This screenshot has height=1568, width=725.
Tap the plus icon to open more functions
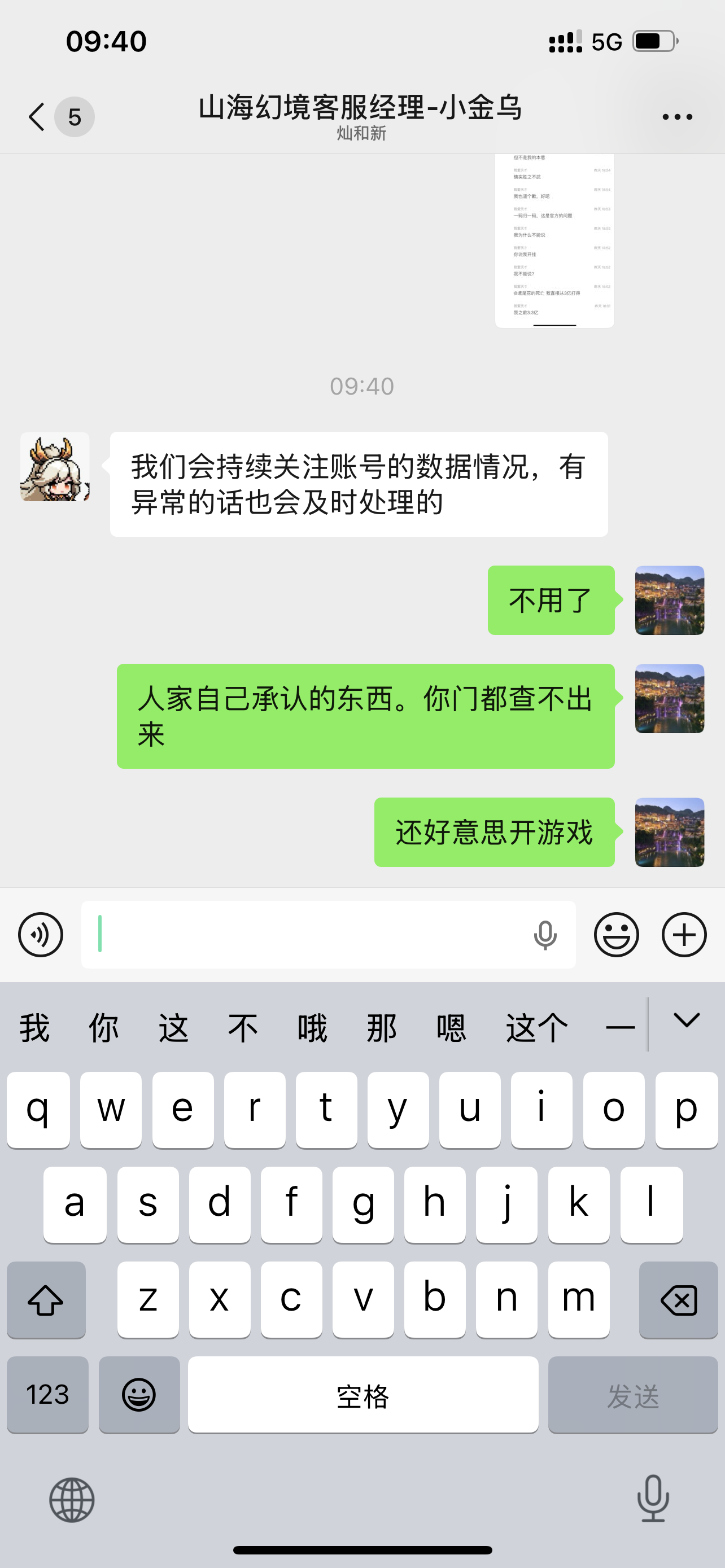tap(684, 935)
